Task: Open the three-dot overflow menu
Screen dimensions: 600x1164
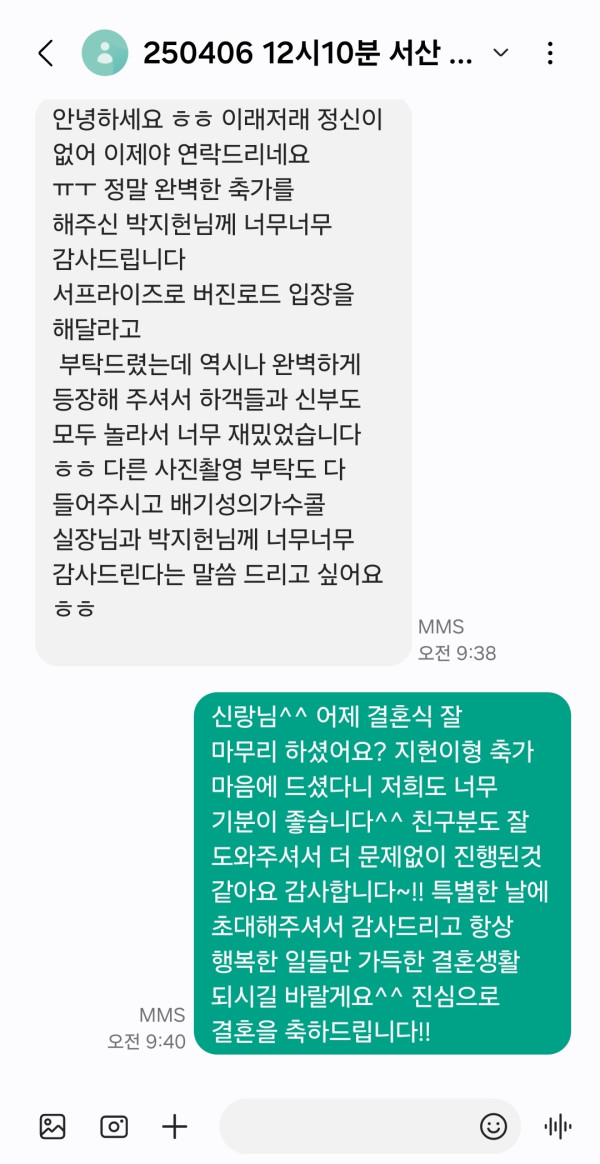Action: coord(550,53)
